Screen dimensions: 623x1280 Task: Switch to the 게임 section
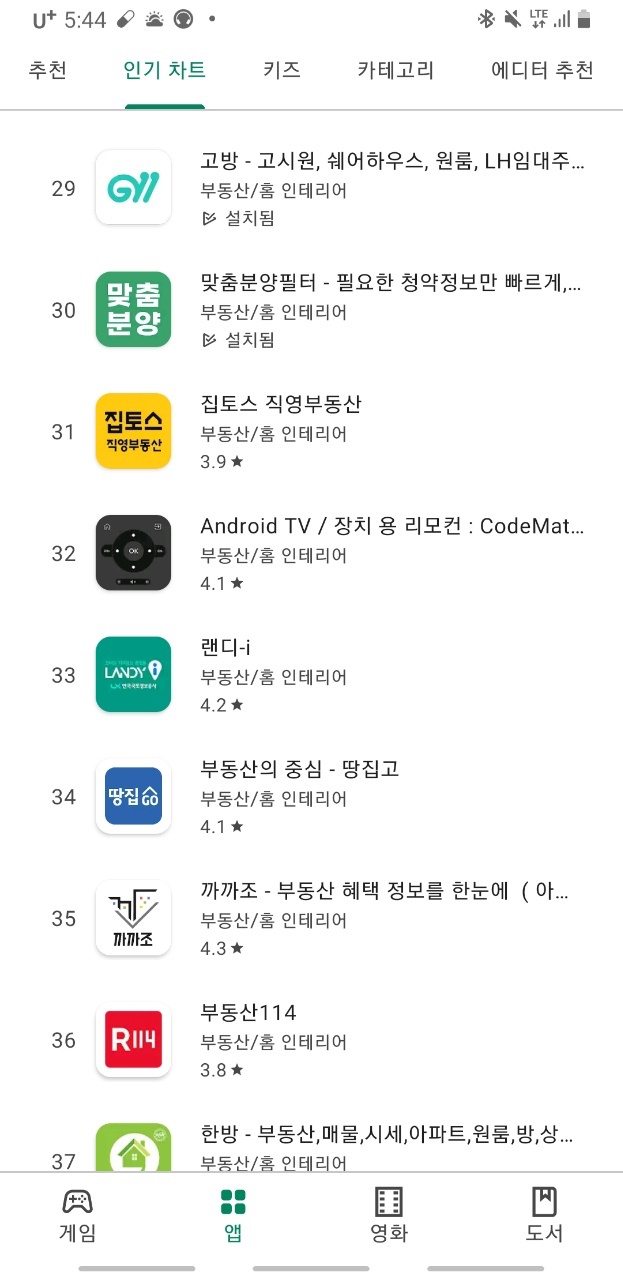(x=78, y=1215)
